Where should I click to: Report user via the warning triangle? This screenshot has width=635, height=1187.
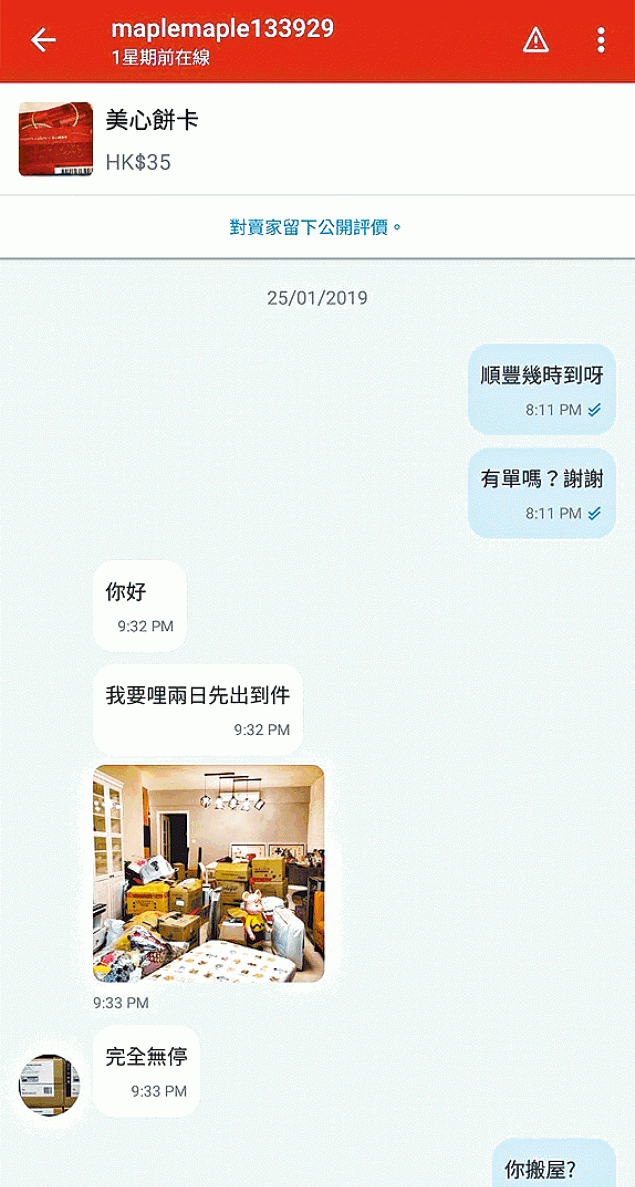535,40
